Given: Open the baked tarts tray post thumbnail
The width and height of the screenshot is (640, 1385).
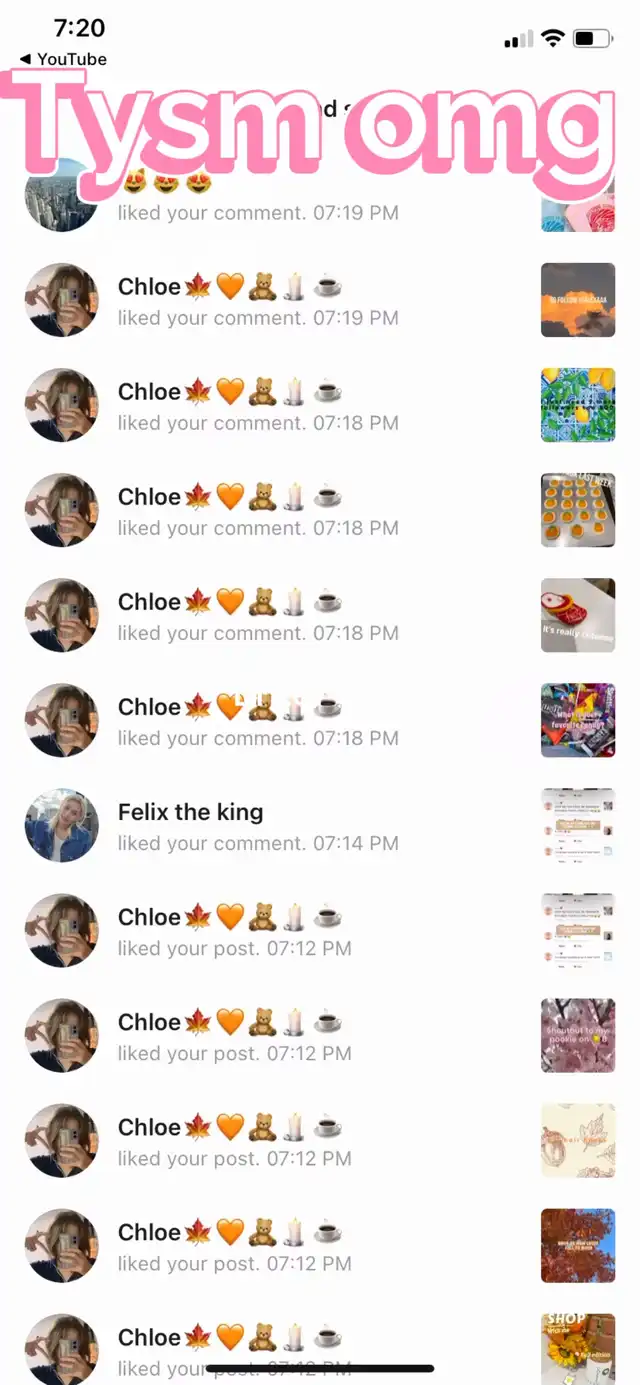Looking at the screenshot, I should pyautogui.click(x=578, y=510).
